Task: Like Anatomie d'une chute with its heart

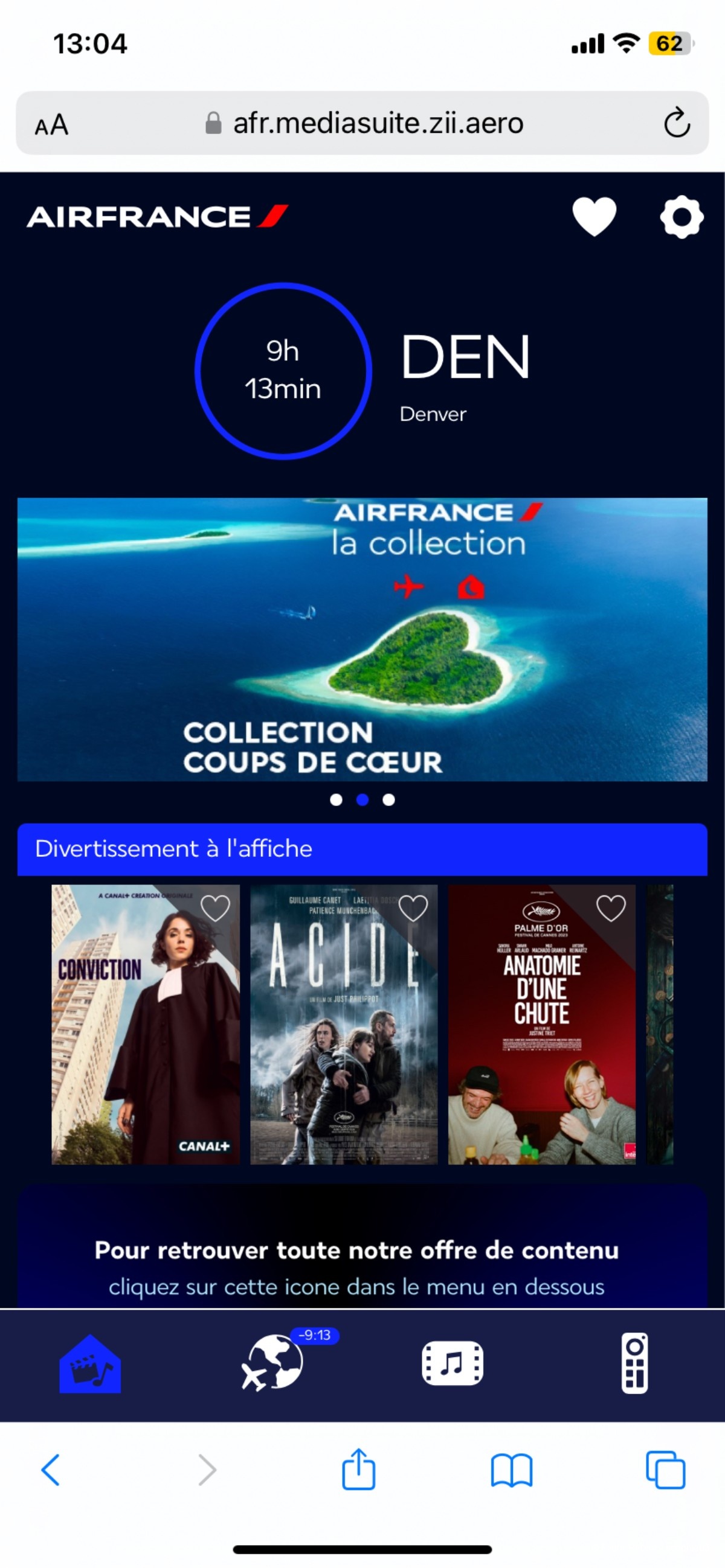Action: coord(610,908)
